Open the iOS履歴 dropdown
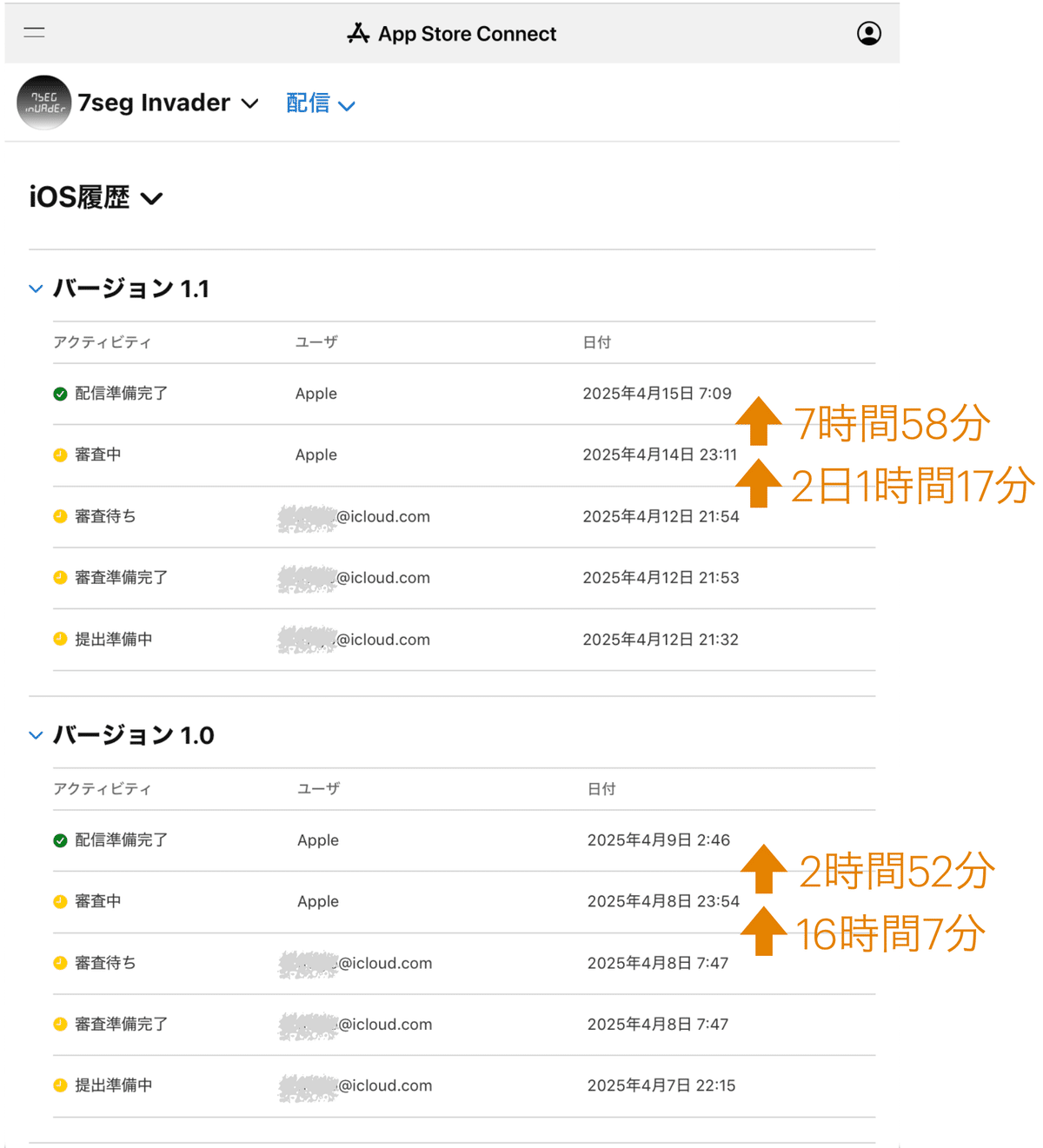Image resolution: width=1043 pixels, height=1148 pixels. [x=97, y=197]
